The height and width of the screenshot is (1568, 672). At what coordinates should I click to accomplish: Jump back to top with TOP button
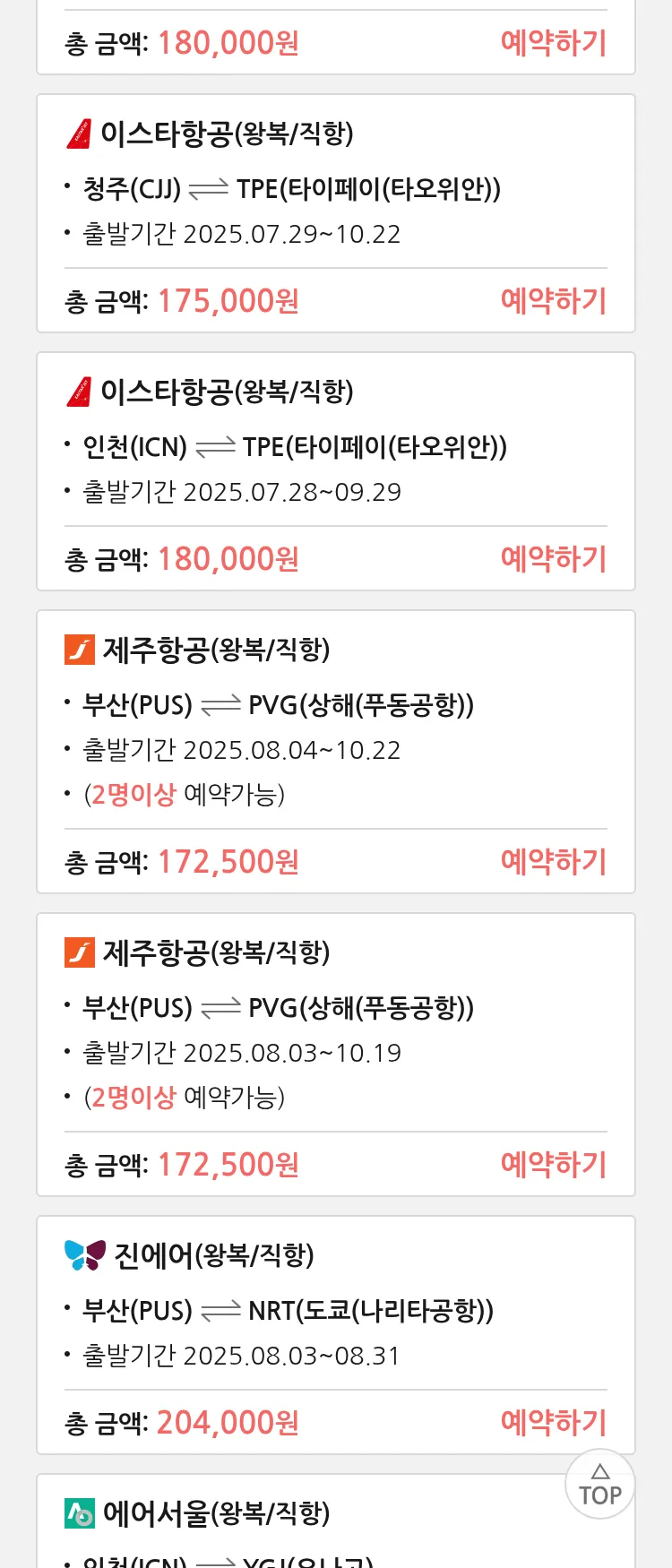coord(599,1484)
